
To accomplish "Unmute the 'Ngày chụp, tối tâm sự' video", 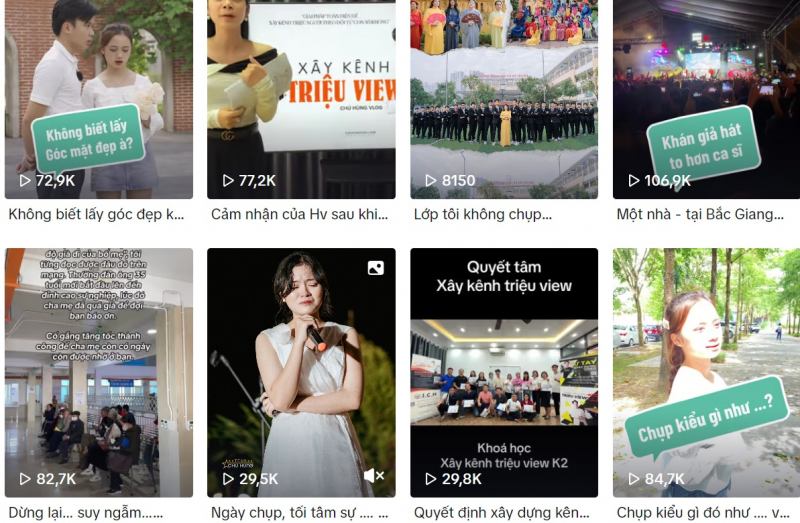I will [374, 476].
